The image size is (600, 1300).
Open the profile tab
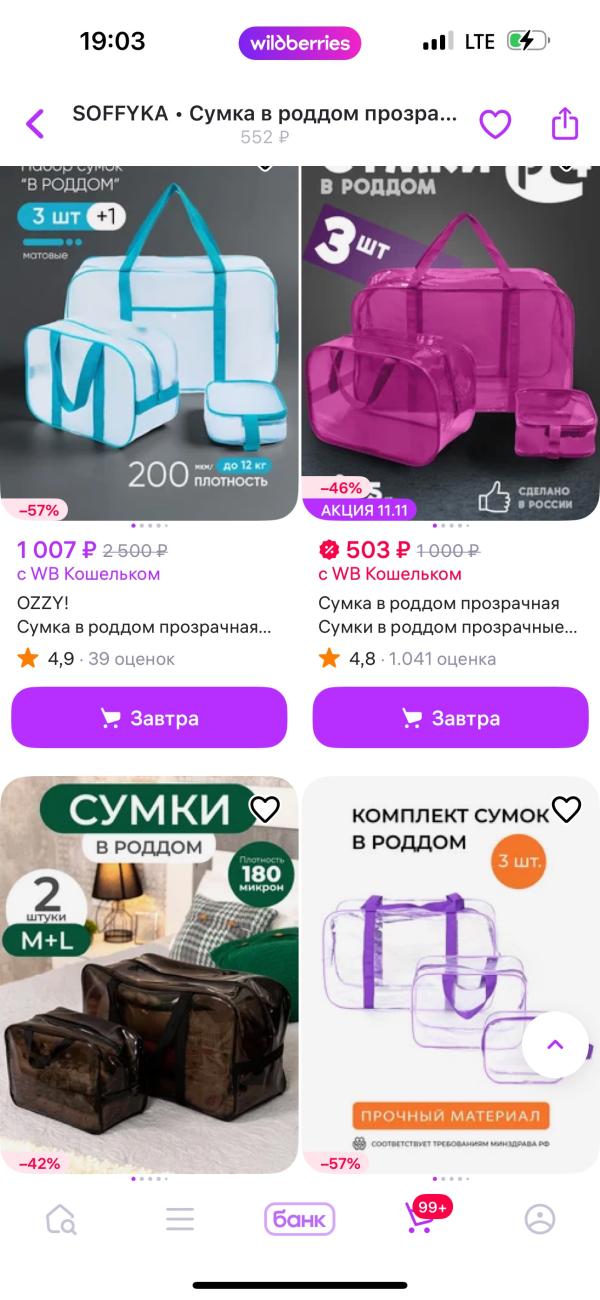(x=540, y=1219)
